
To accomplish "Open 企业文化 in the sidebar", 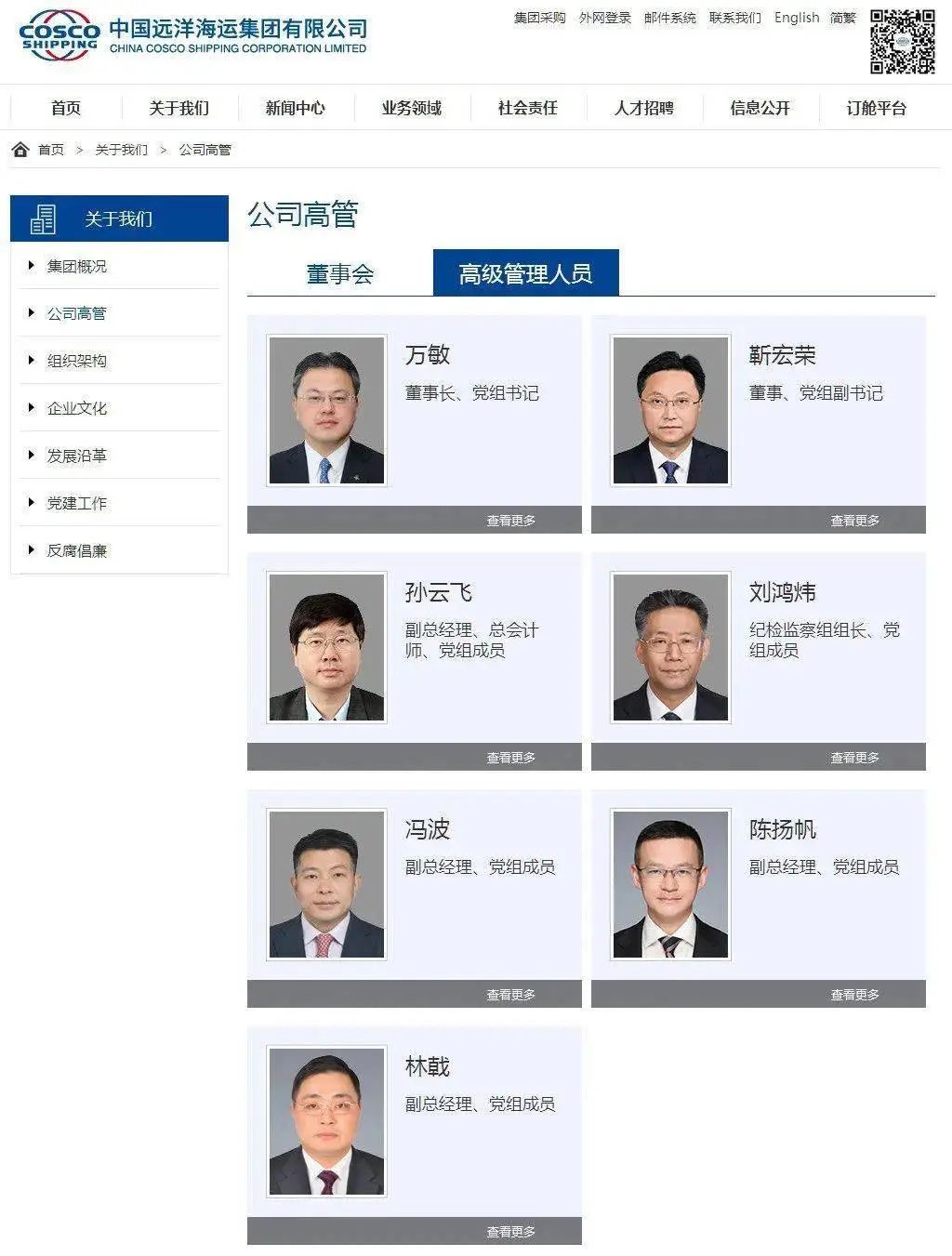I will pyautogui.click(x=77, y=408).
